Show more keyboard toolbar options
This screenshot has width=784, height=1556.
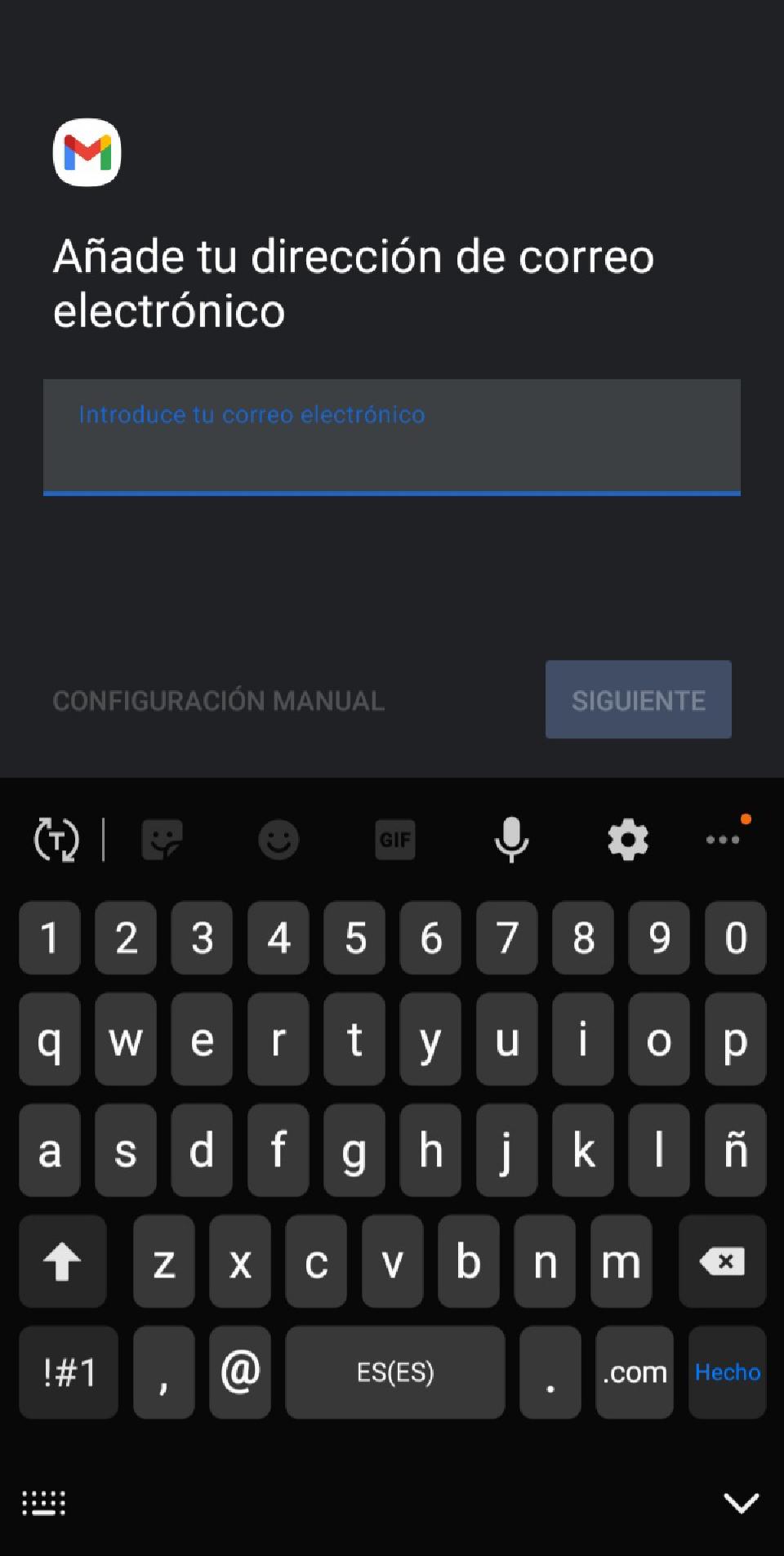[723, 840]
